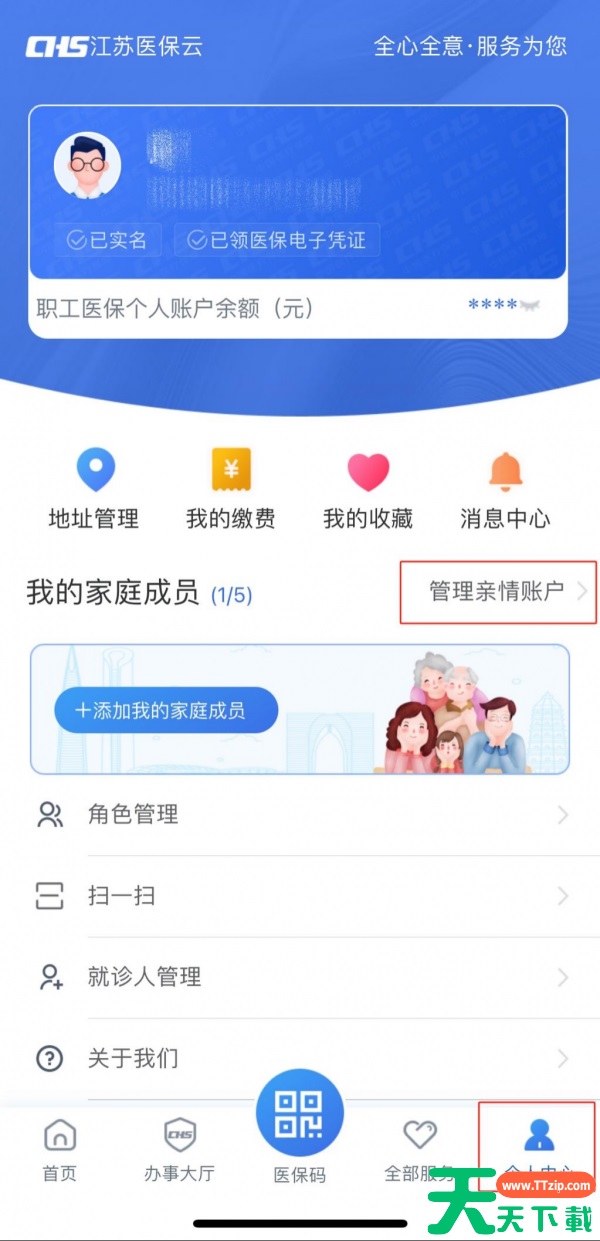The width and height of the screenshot is (600, 1241).
Task: Open 关于我们 row
Action: [x=300, y=1058]
